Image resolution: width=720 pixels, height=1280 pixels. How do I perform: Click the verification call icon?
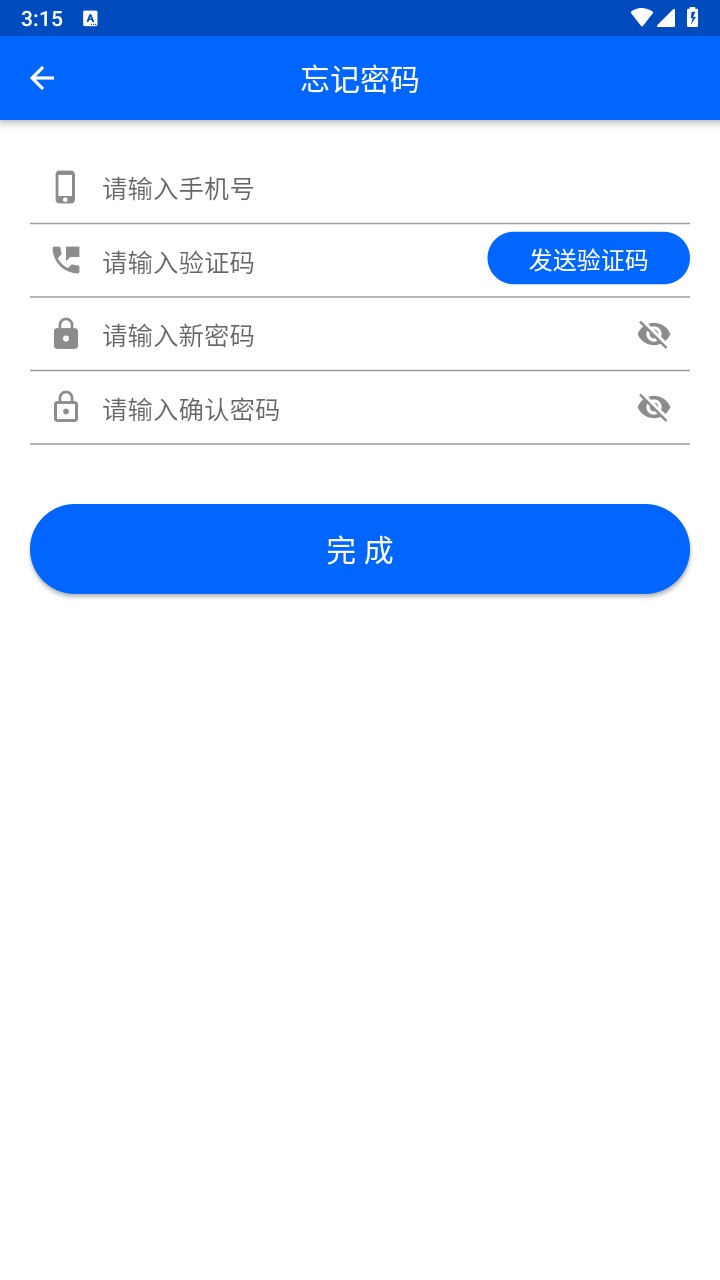65,260
